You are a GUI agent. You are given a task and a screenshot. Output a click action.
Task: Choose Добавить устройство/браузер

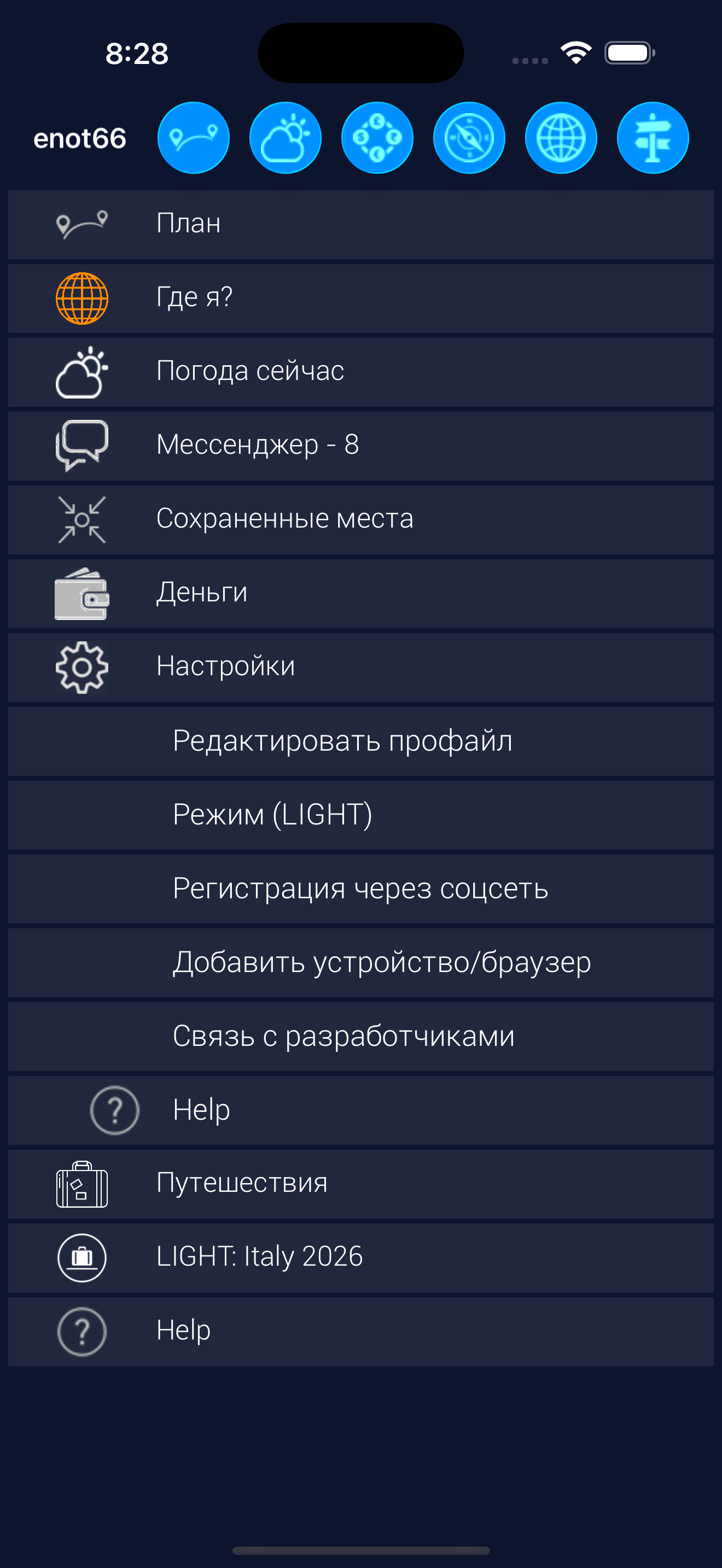coord(360,962)
